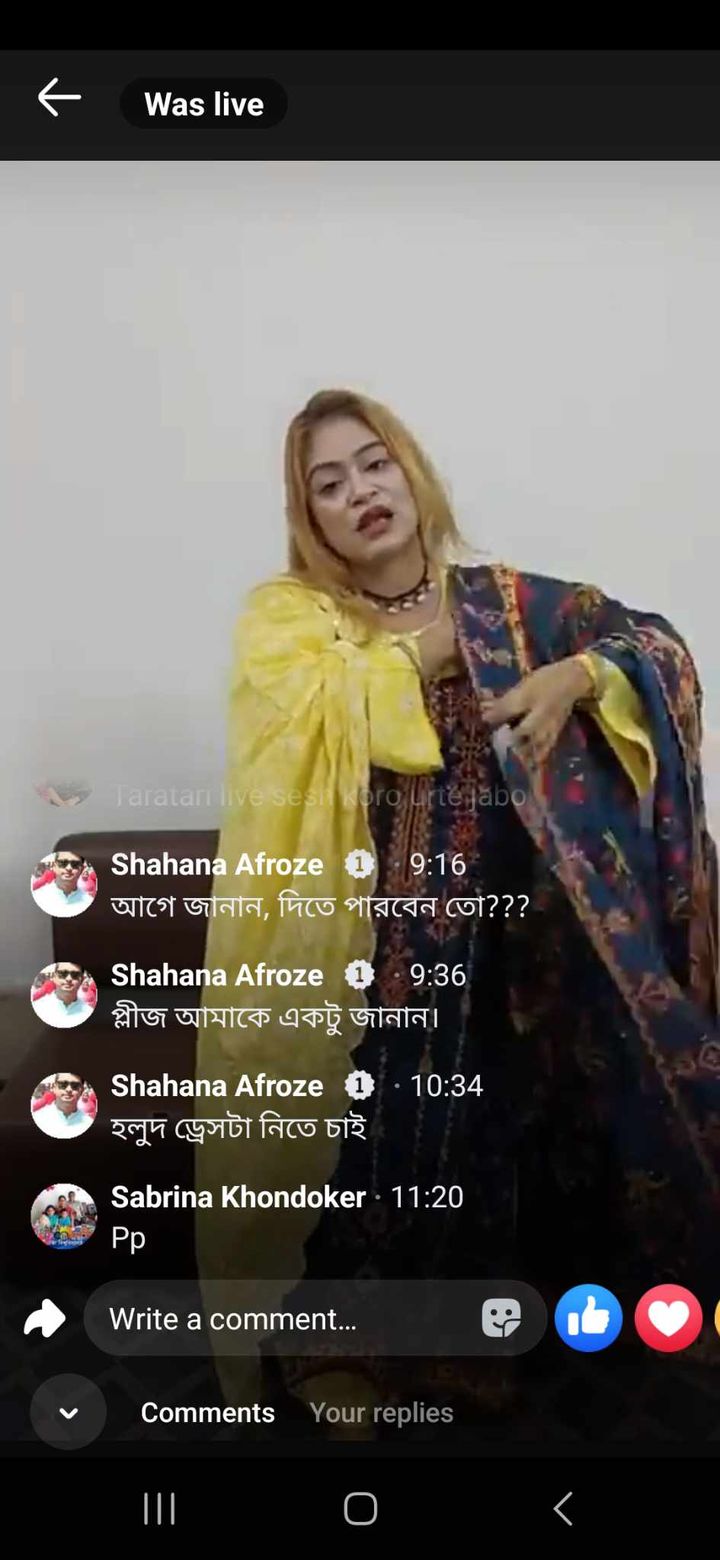React with the red heart
Image resolution: width=720 pixels, height=1560 pixels.
[x=668, y=1319]
